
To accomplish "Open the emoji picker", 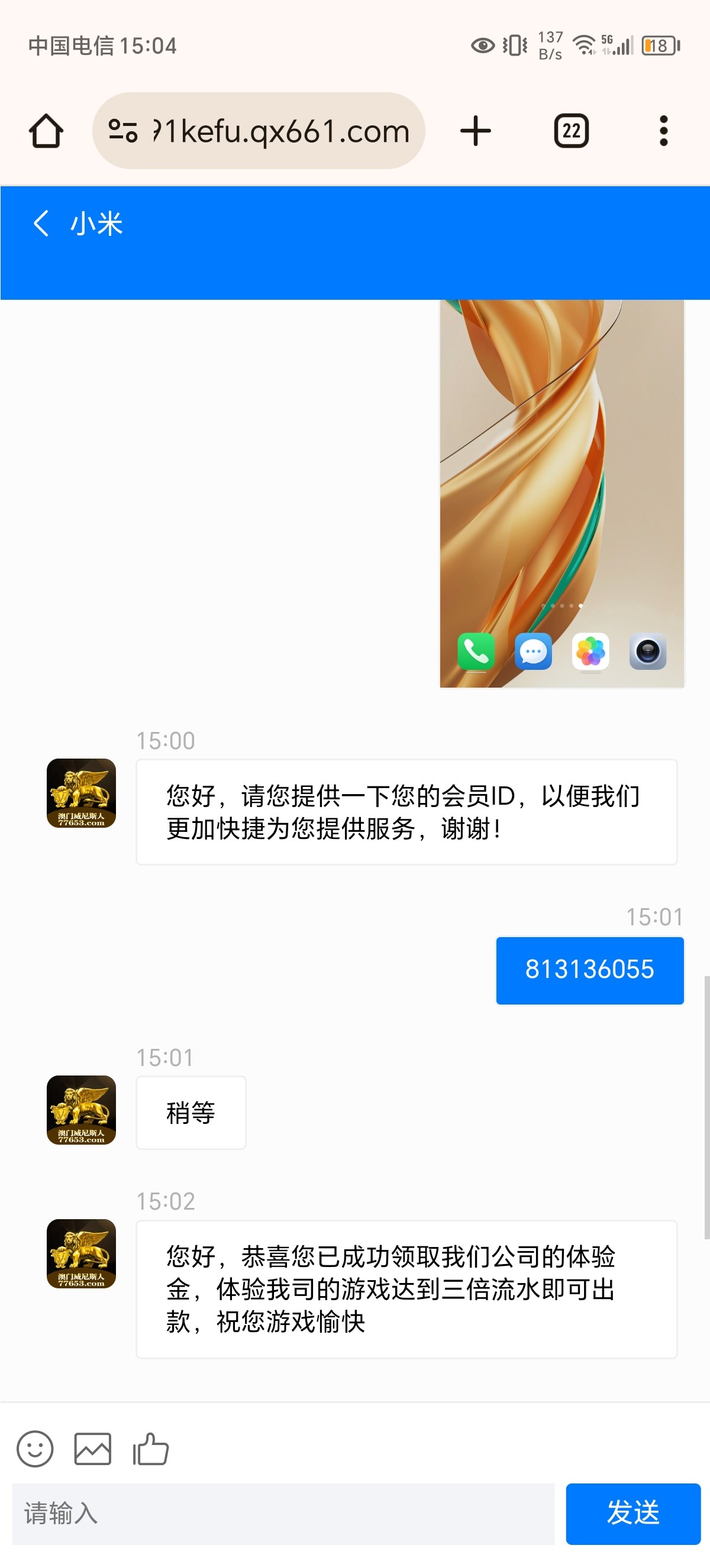I will (35, 1449).
